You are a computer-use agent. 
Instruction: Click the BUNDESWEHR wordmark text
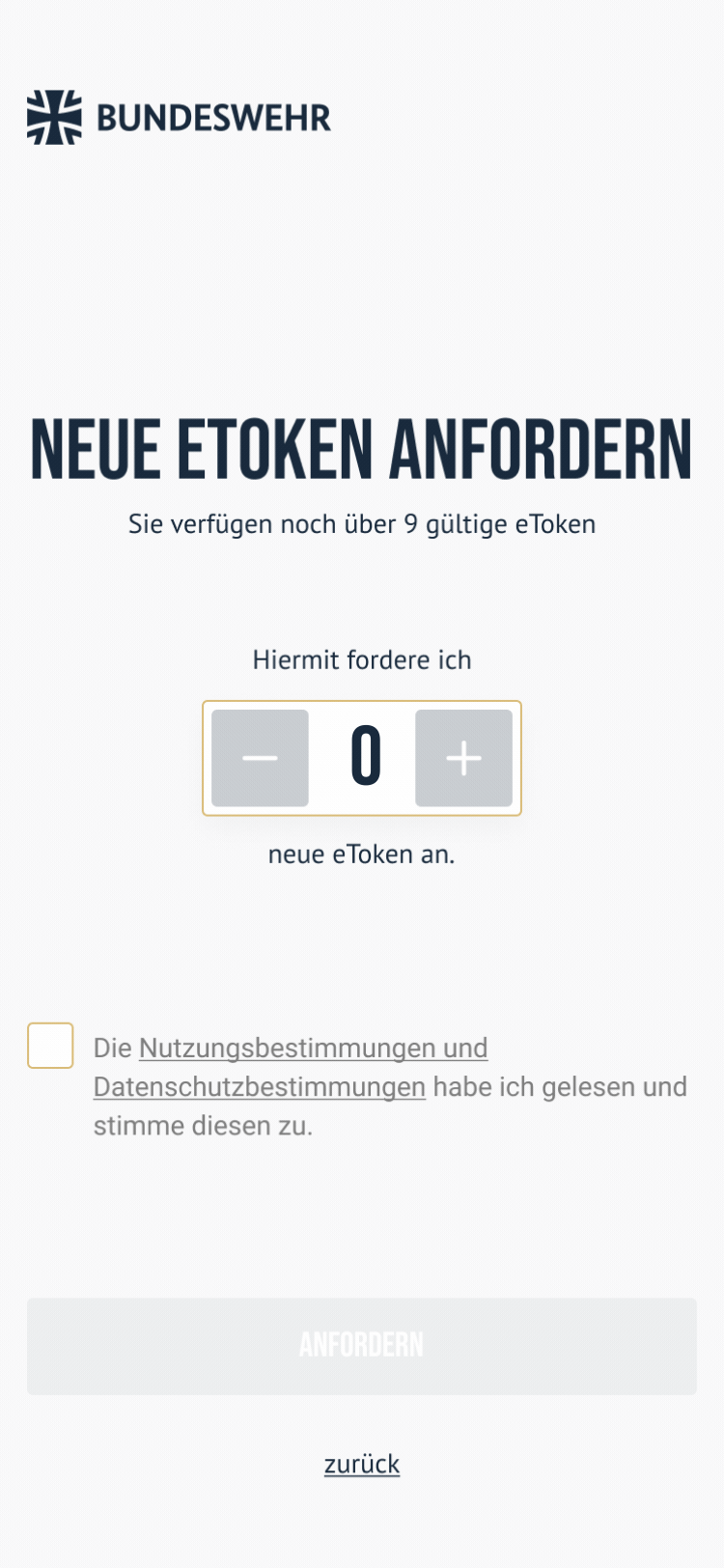coord(212,117)
